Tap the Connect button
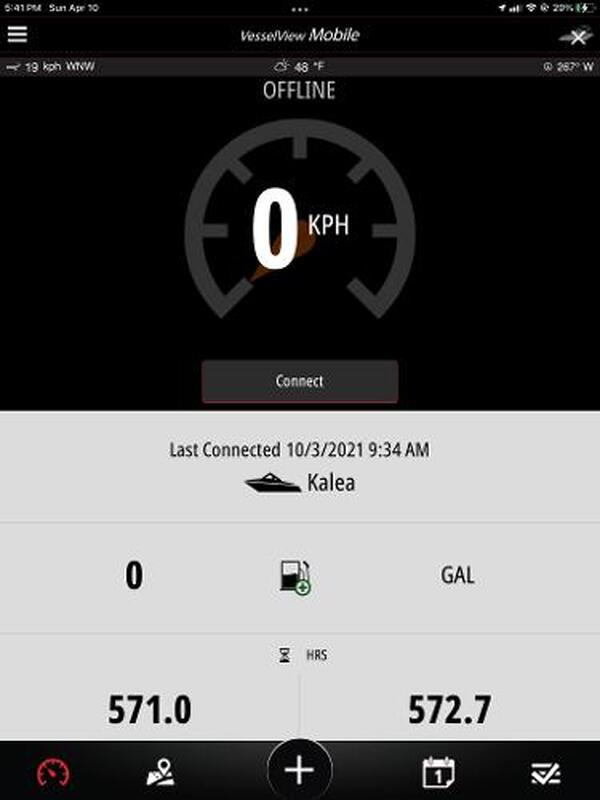 300,382
